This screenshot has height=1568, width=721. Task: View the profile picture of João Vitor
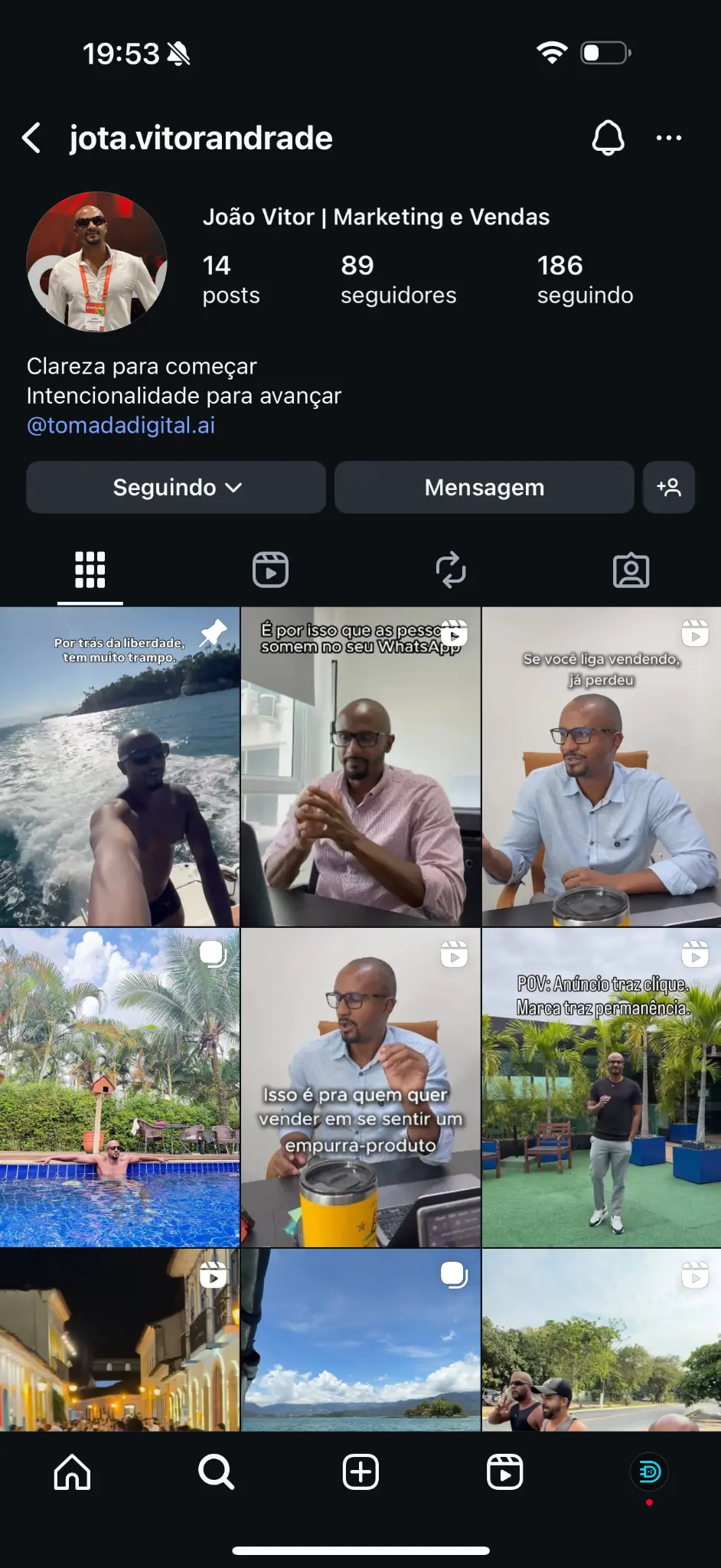pos(96,263)
